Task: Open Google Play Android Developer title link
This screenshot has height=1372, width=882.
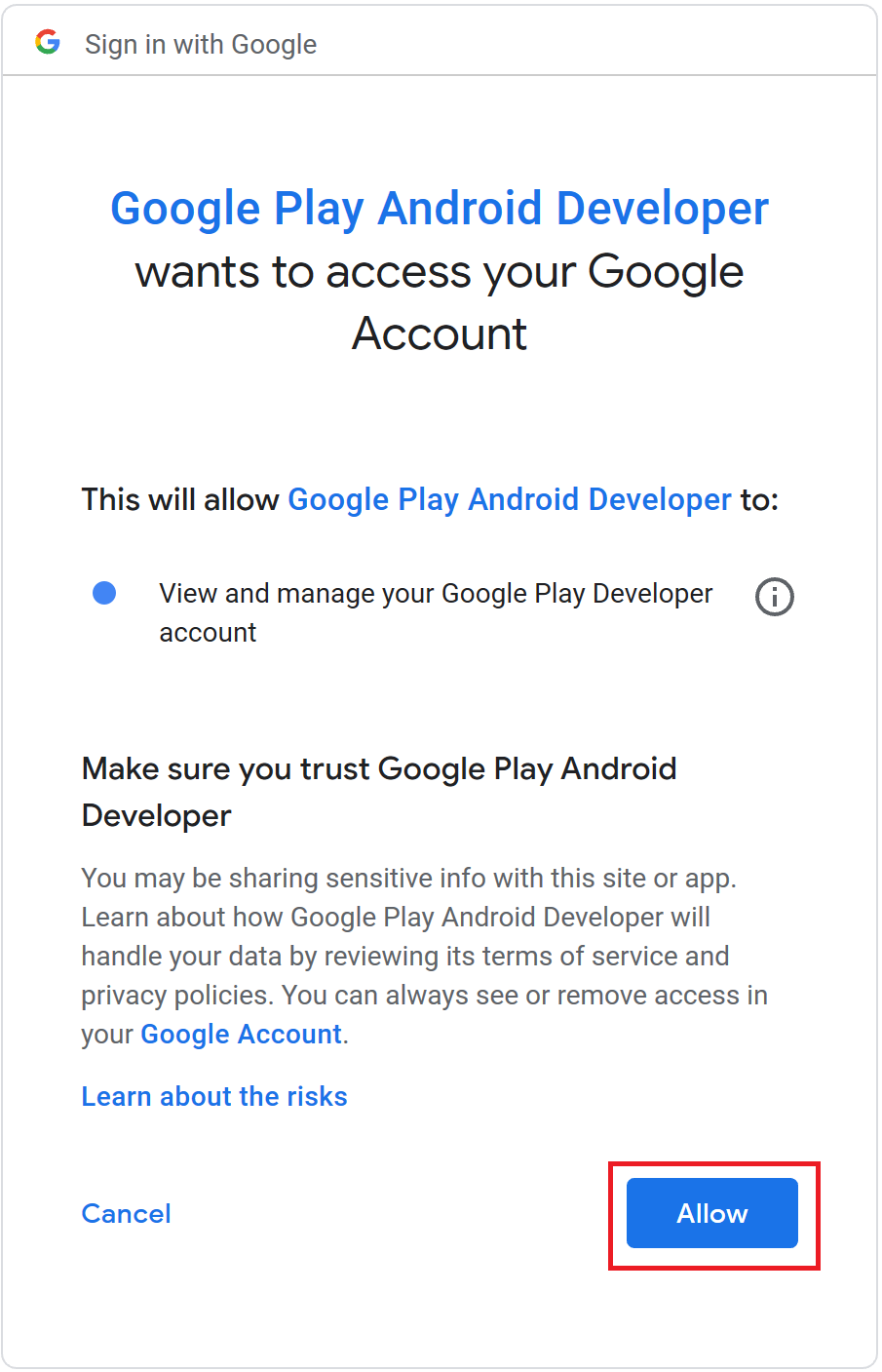Action: tap(440, 209)
